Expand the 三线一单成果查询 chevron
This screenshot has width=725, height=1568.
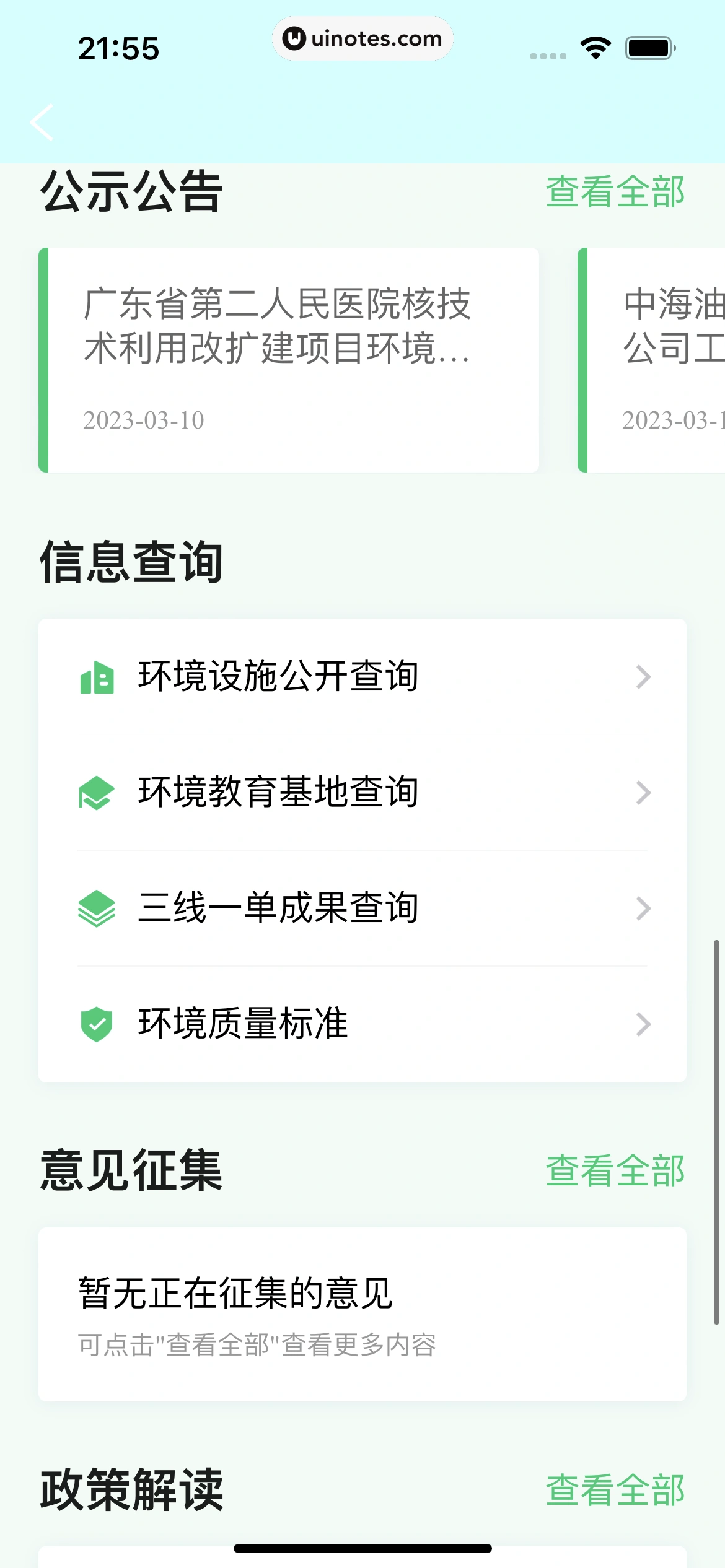pyautogui.click(x=642, y=908)
